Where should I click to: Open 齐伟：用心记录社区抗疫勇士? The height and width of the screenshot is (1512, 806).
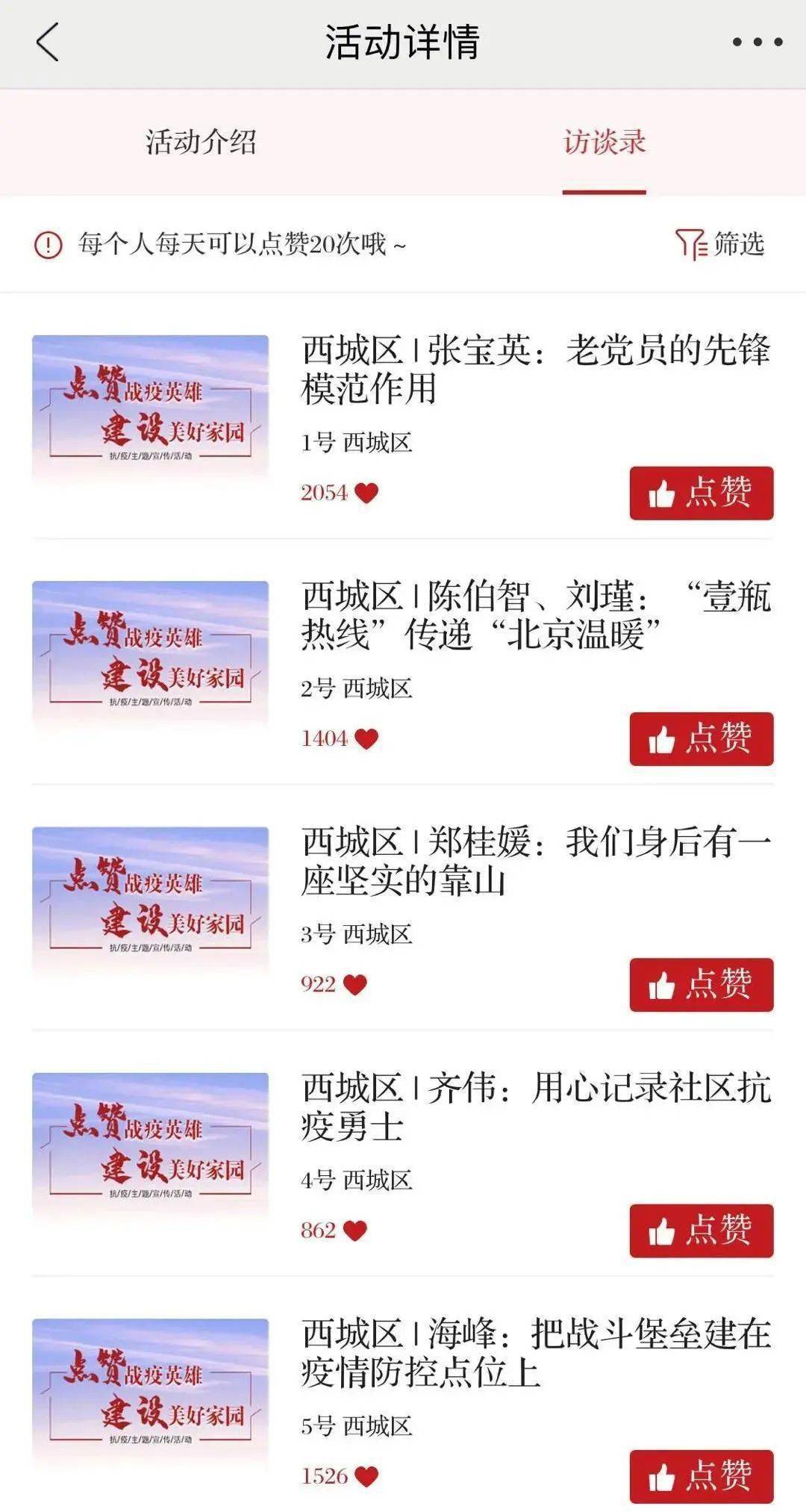(534, 1107)
